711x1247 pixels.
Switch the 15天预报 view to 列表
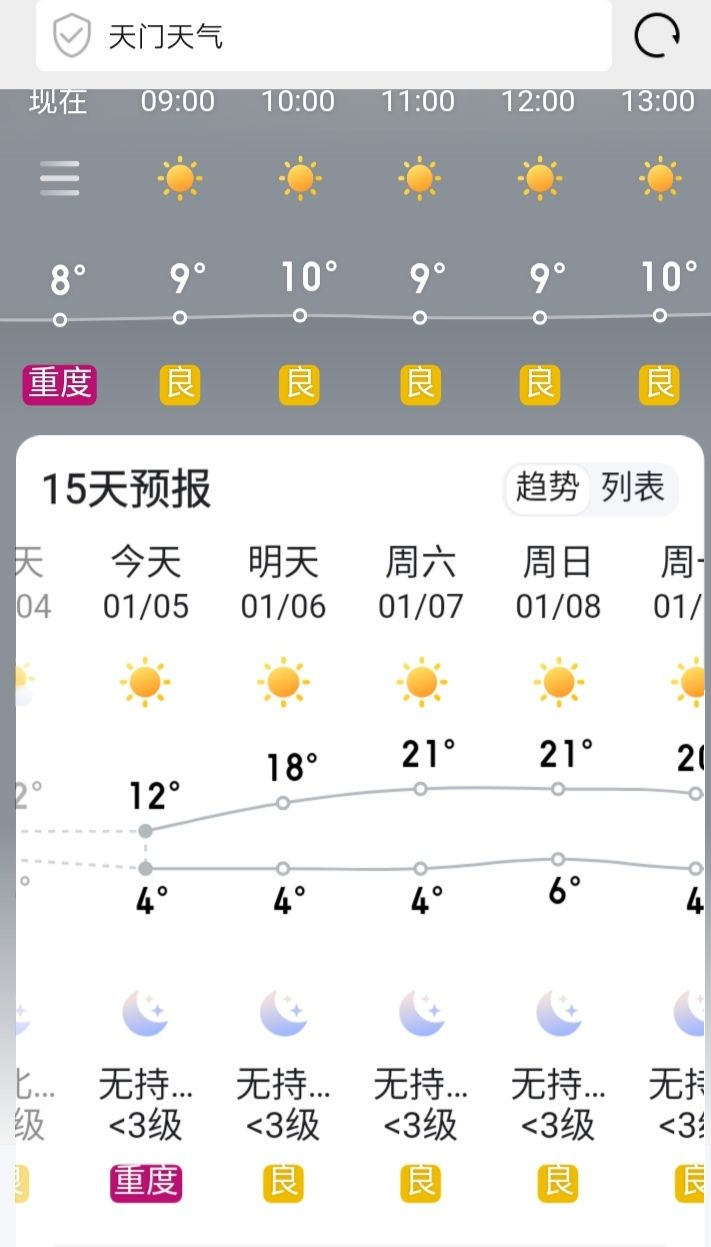click(x=633, y=489)
